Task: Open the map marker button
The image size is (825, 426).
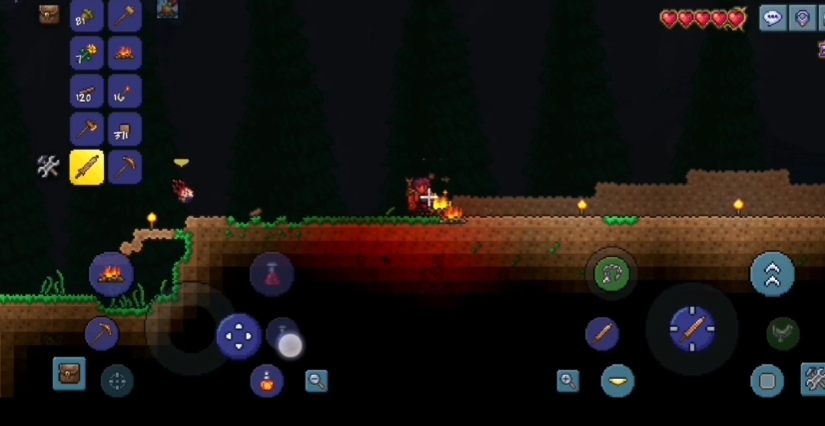Action: point(802,18)
